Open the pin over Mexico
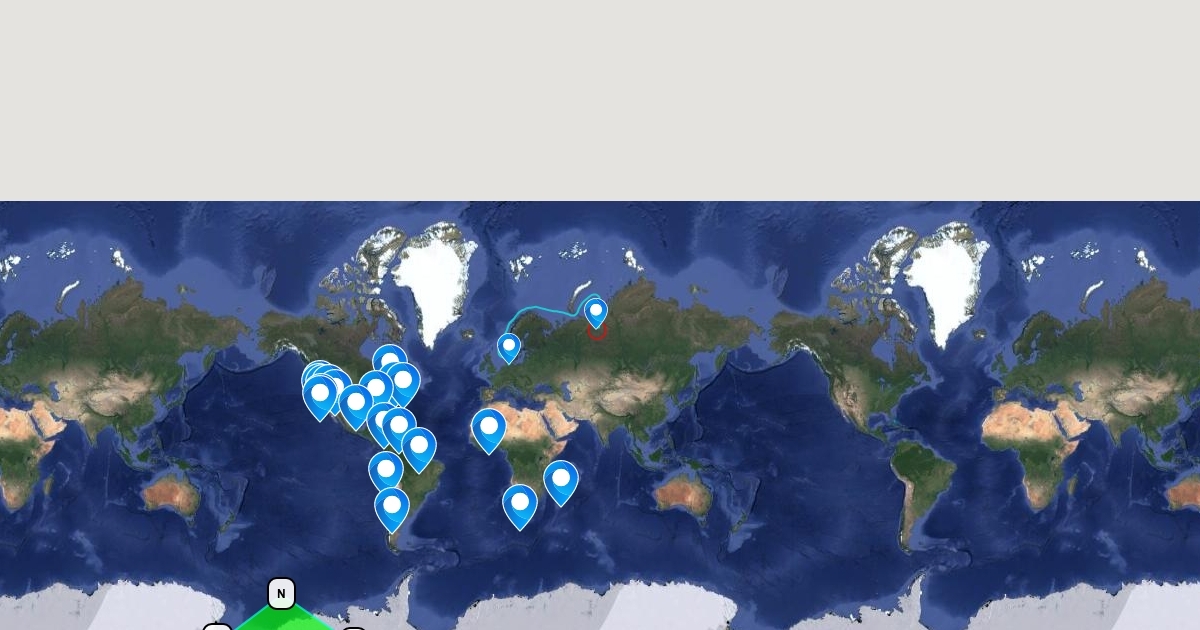 356,407
